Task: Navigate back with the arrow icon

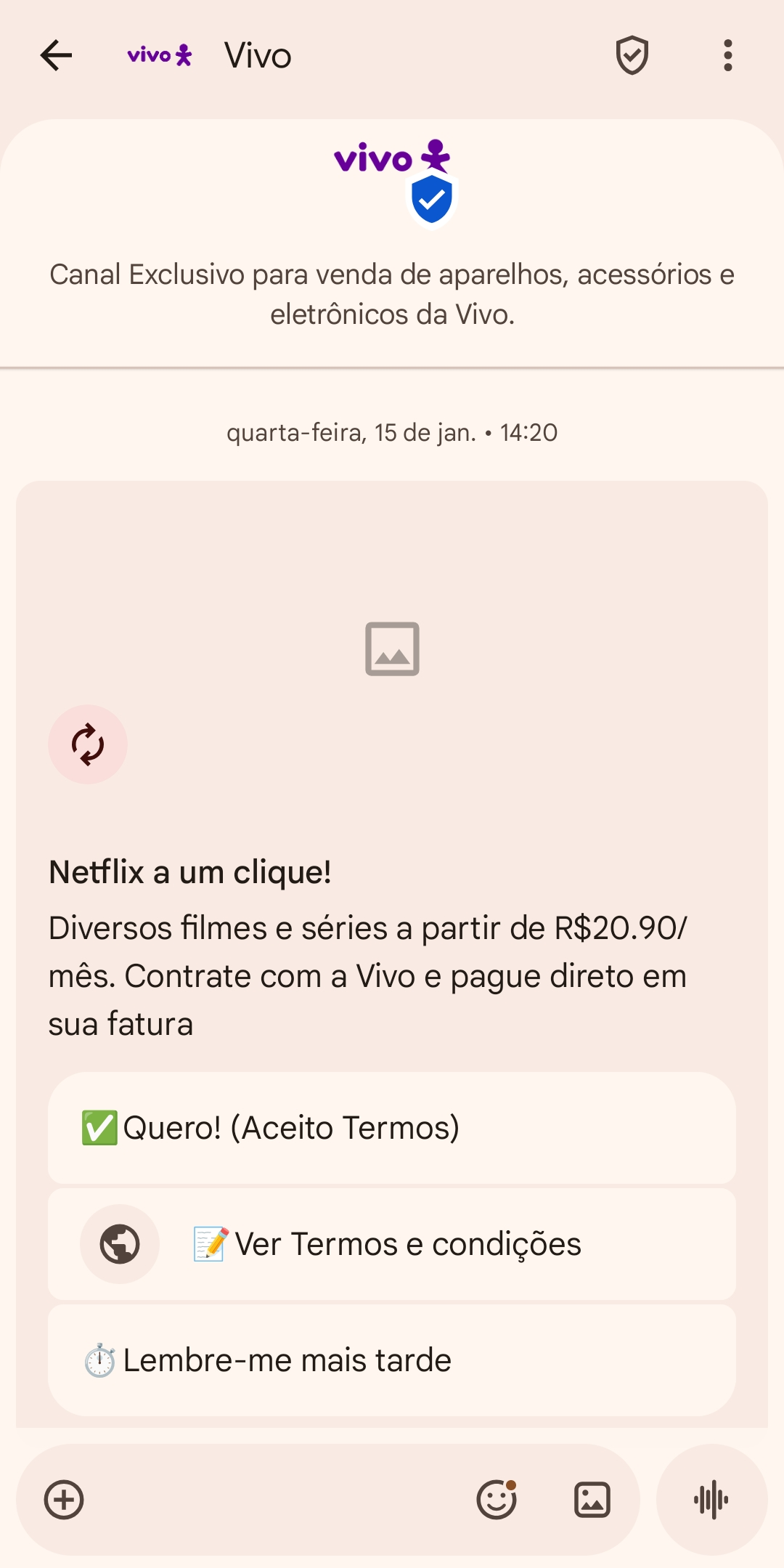Action: pyautogui.click(x=57, y=55)
